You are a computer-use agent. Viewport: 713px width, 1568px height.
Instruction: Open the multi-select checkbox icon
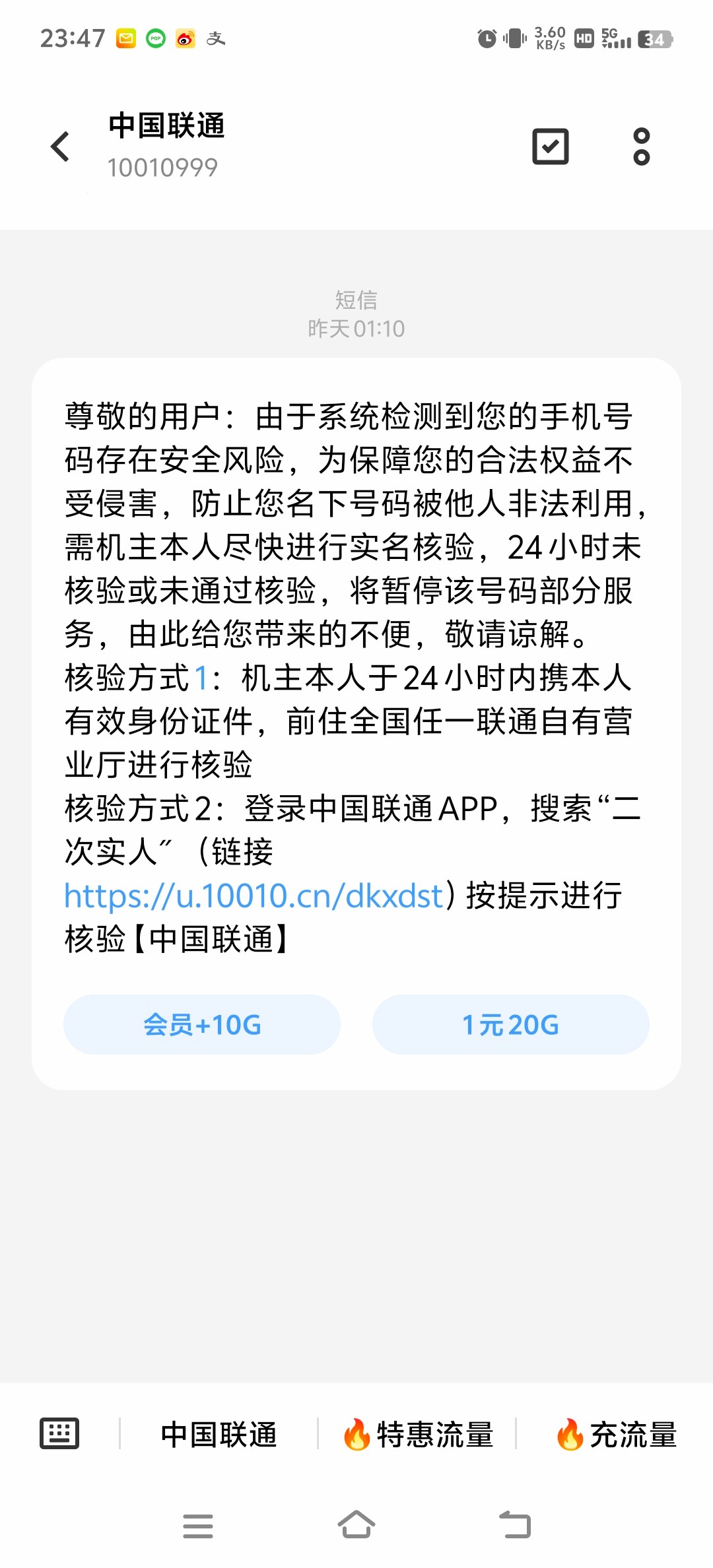[x=551, y=147]
